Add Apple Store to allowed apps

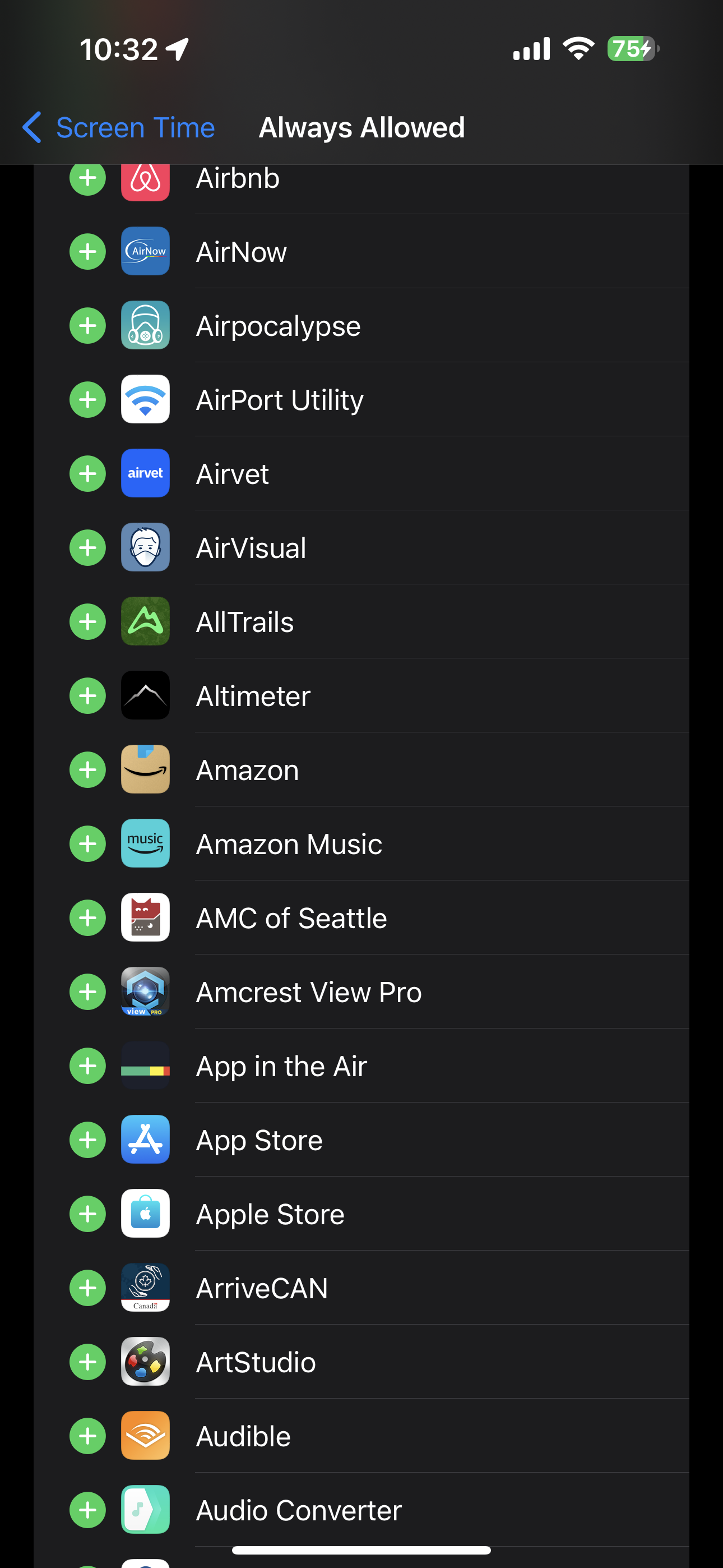pyautogui.click(x=87, y=1214)
